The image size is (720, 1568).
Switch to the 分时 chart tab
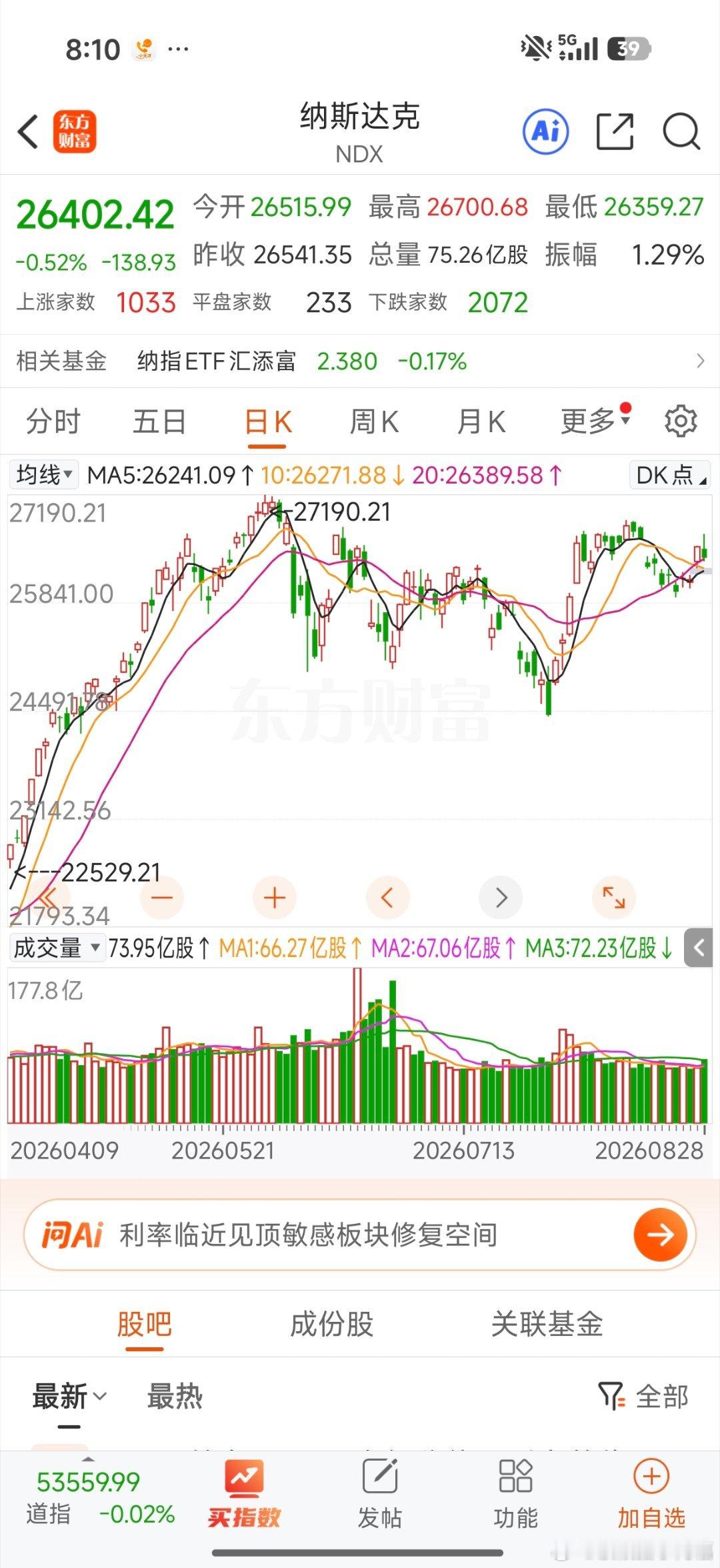coord(53,422)
